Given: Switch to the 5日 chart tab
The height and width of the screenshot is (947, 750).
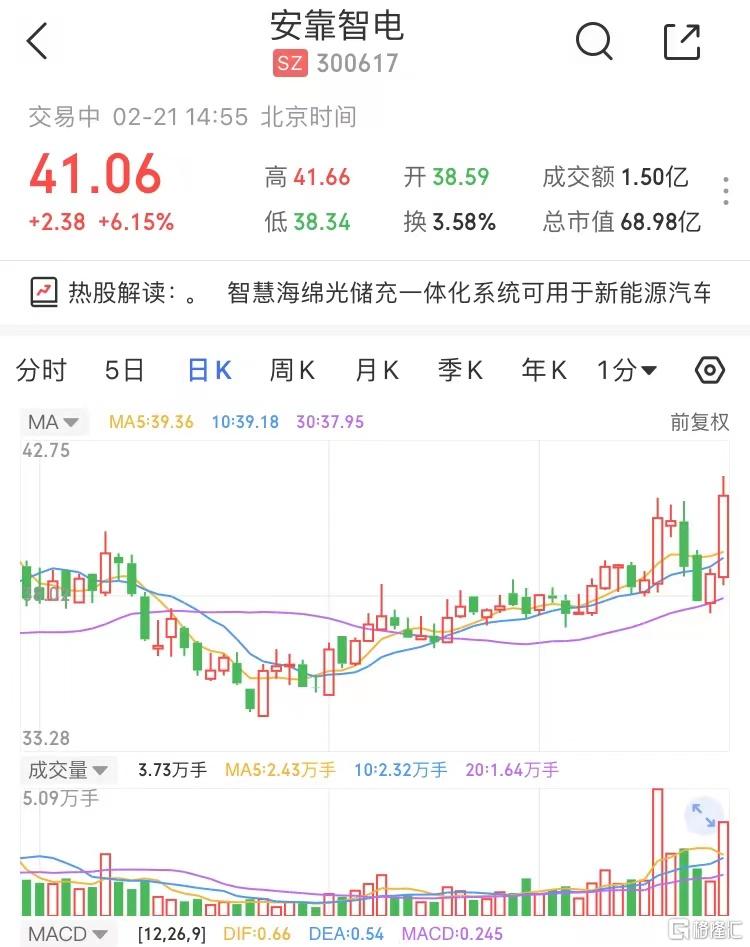Looking at the screenshot, I should pyautogui.click(x=125, y=371).
